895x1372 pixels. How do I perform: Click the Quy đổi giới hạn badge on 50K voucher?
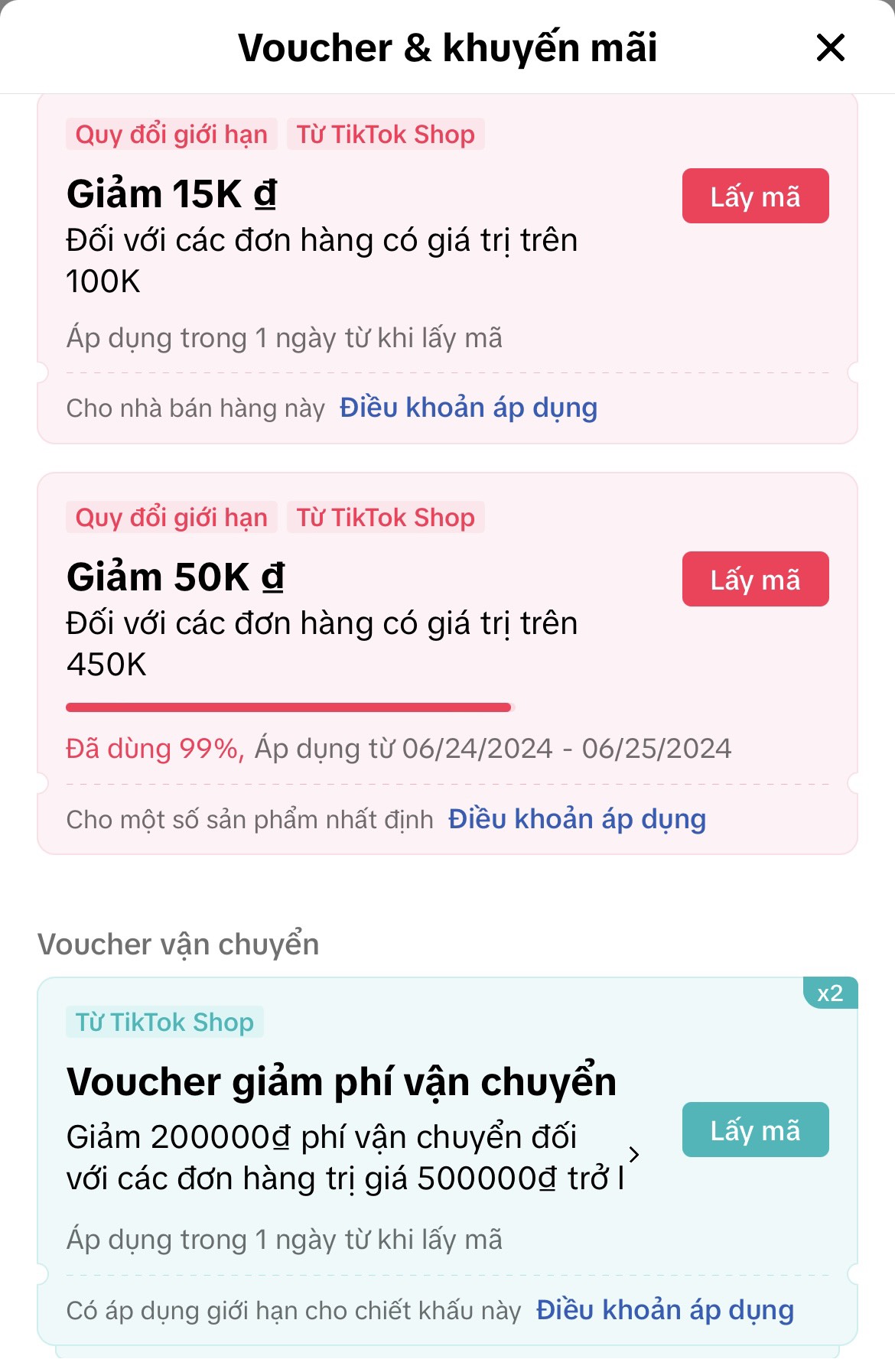(170, 517)
